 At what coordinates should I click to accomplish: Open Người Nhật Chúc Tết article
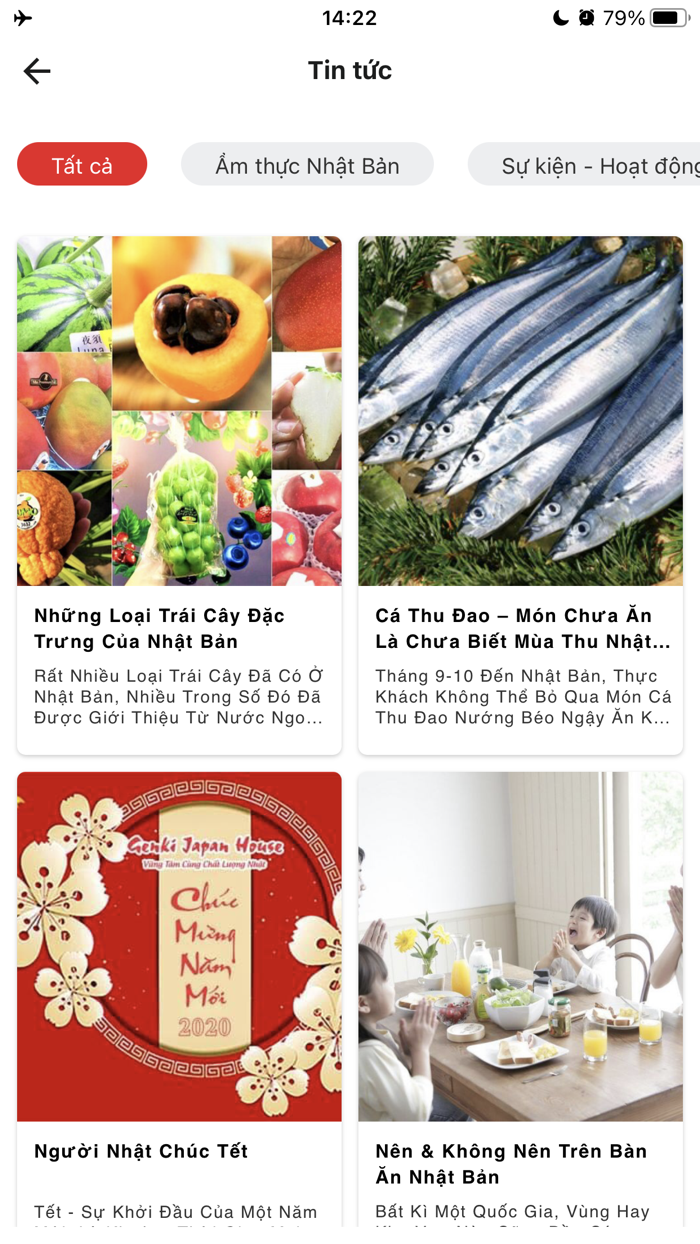tap(179, 1000)
